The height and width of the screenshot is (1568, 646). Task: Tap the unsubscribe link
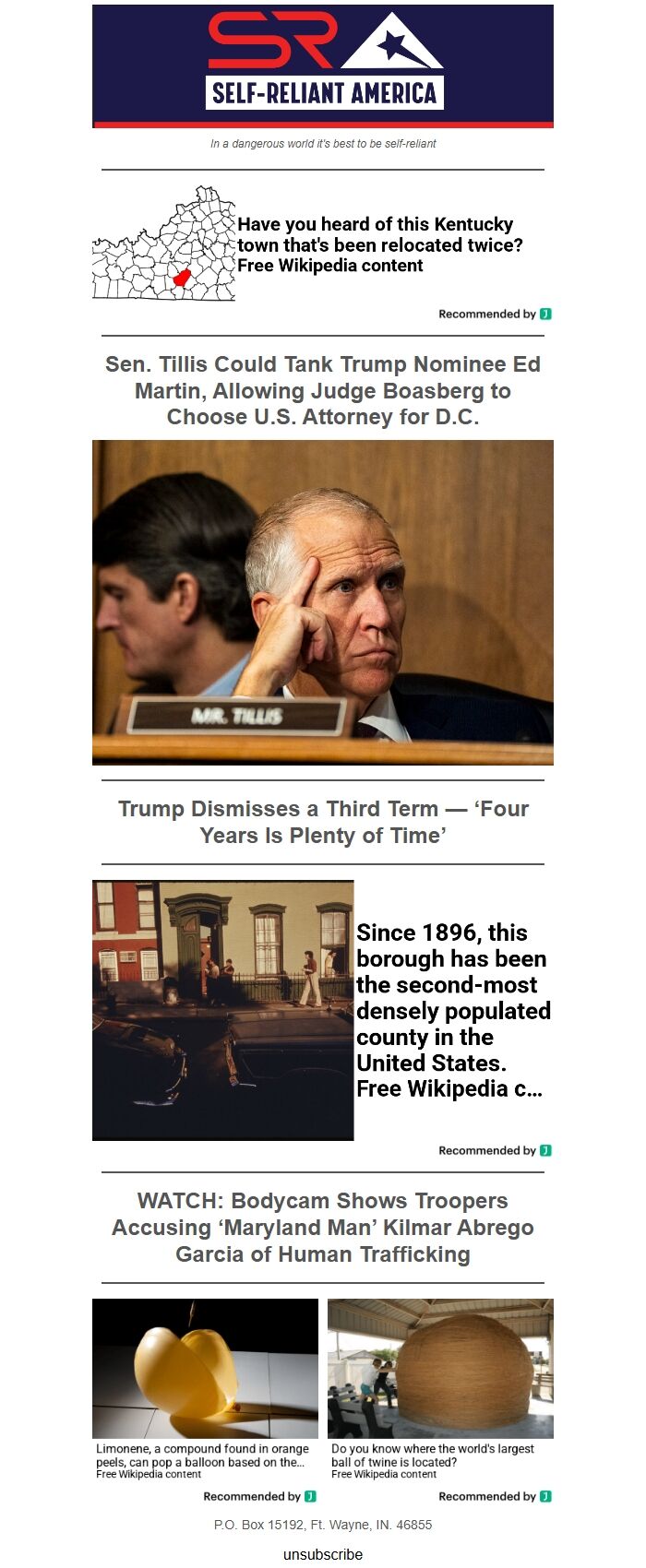322,1554
